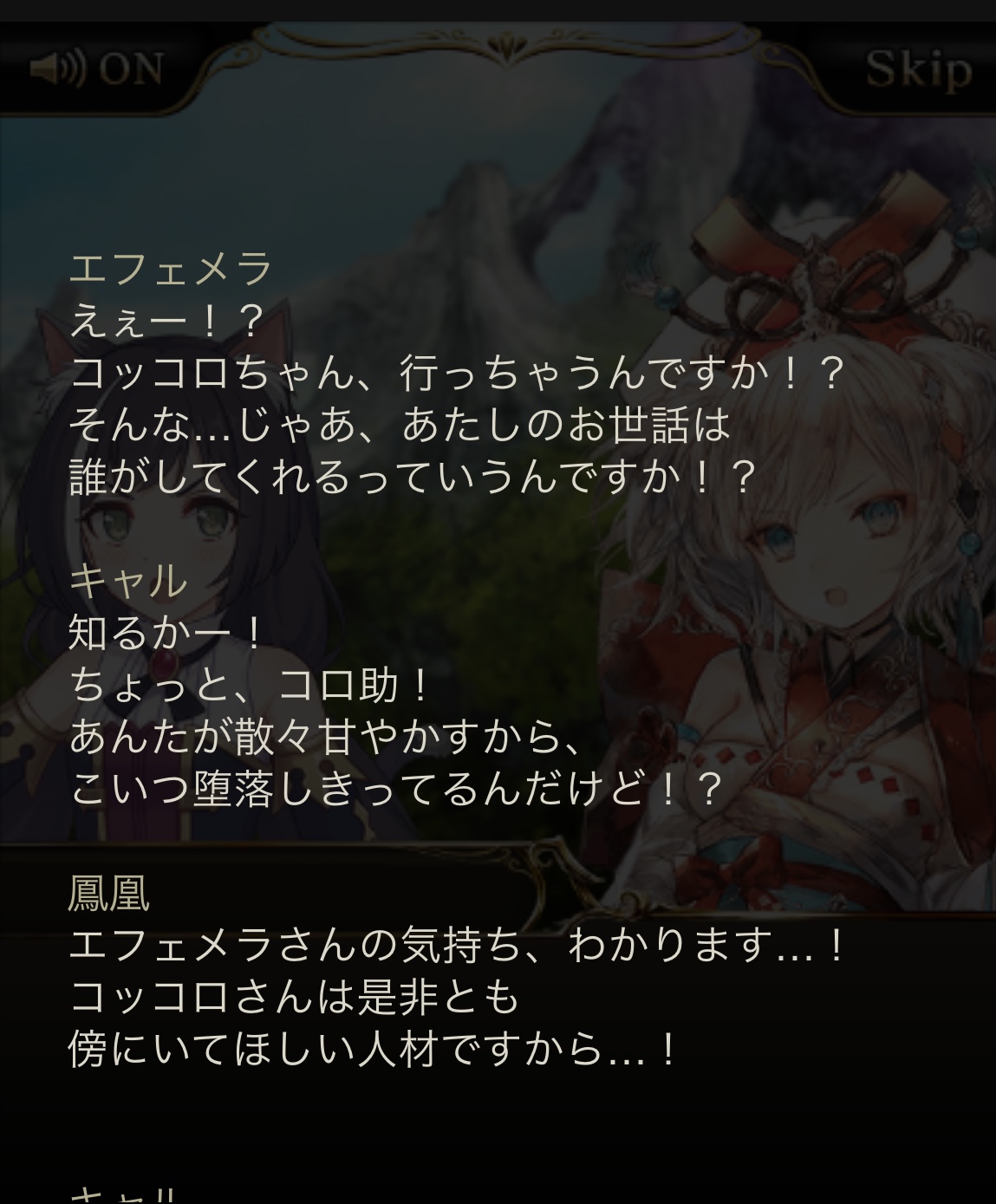Skip the story dialogue
The height and width of the screenshot is (1204, 996).
tap(917, 68)
